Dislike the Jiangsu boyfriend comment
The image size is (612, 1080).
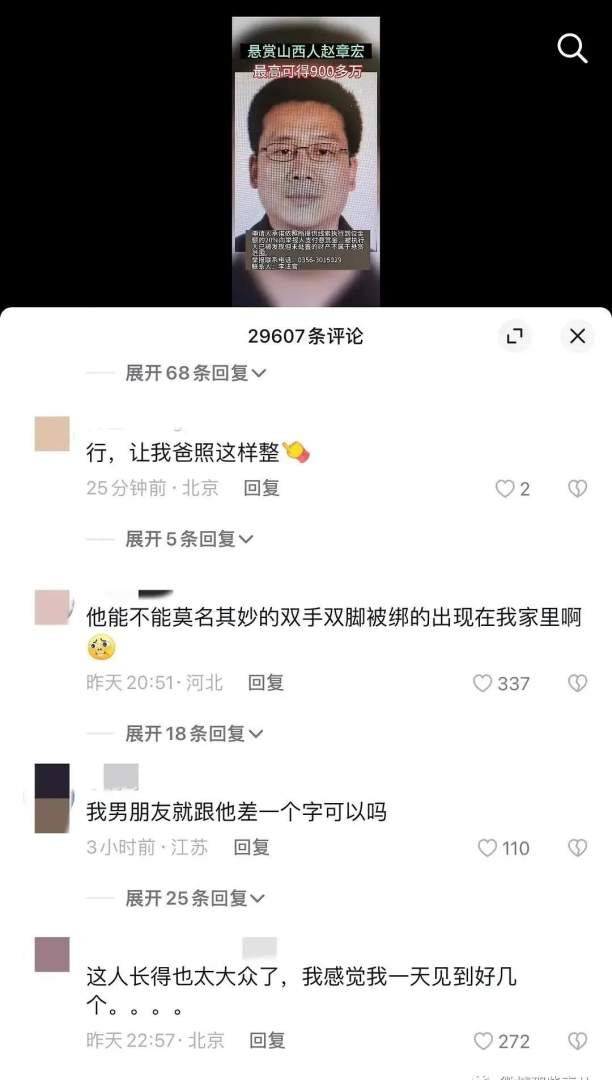point(577,848)
